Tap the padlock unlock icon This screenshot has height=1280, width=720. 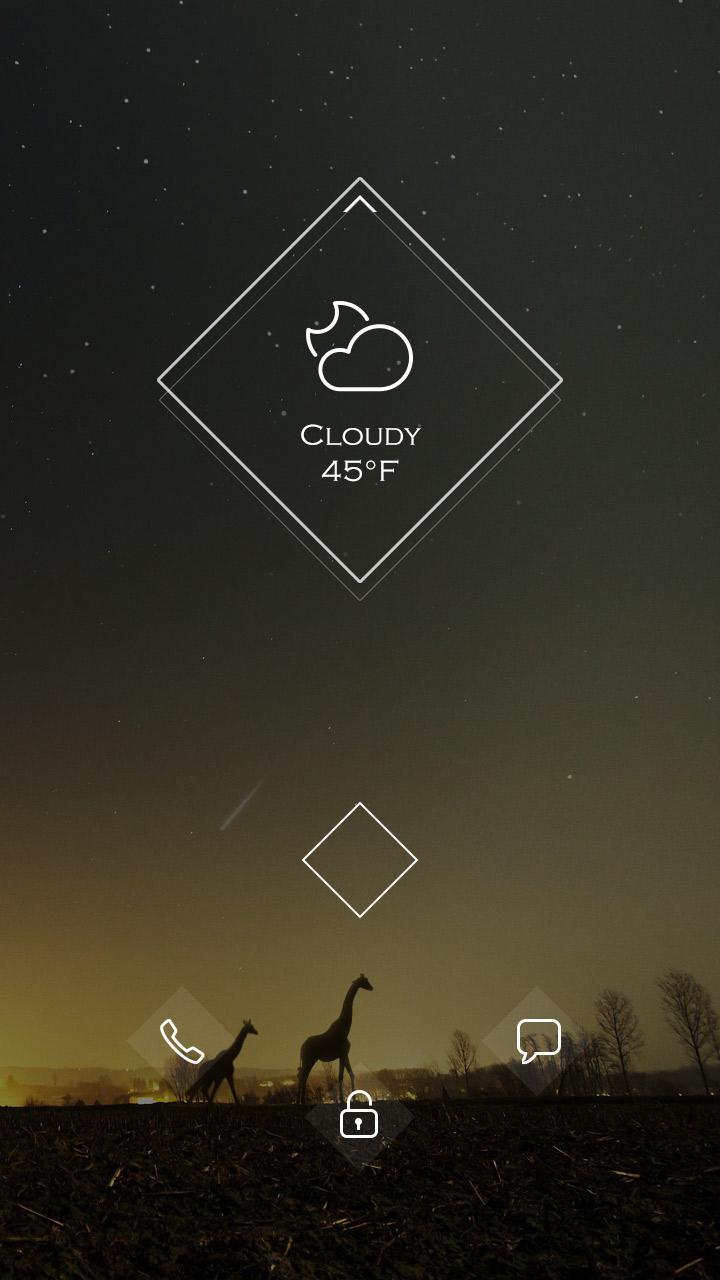pyautogui.click(x=359, y=1115)
